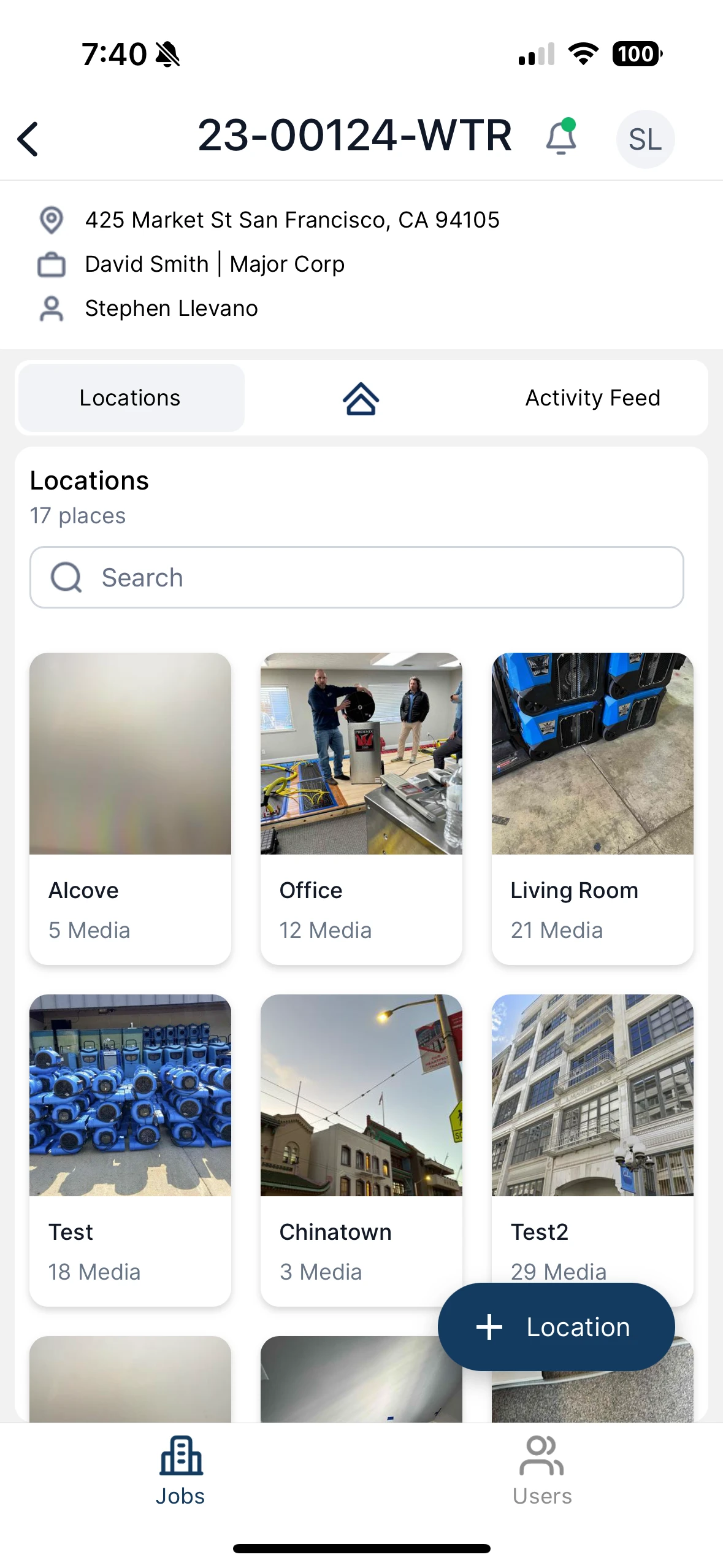Open the SL profile avatar
Viewport: 723px width, 1568px height.
[x=645, y=139]
